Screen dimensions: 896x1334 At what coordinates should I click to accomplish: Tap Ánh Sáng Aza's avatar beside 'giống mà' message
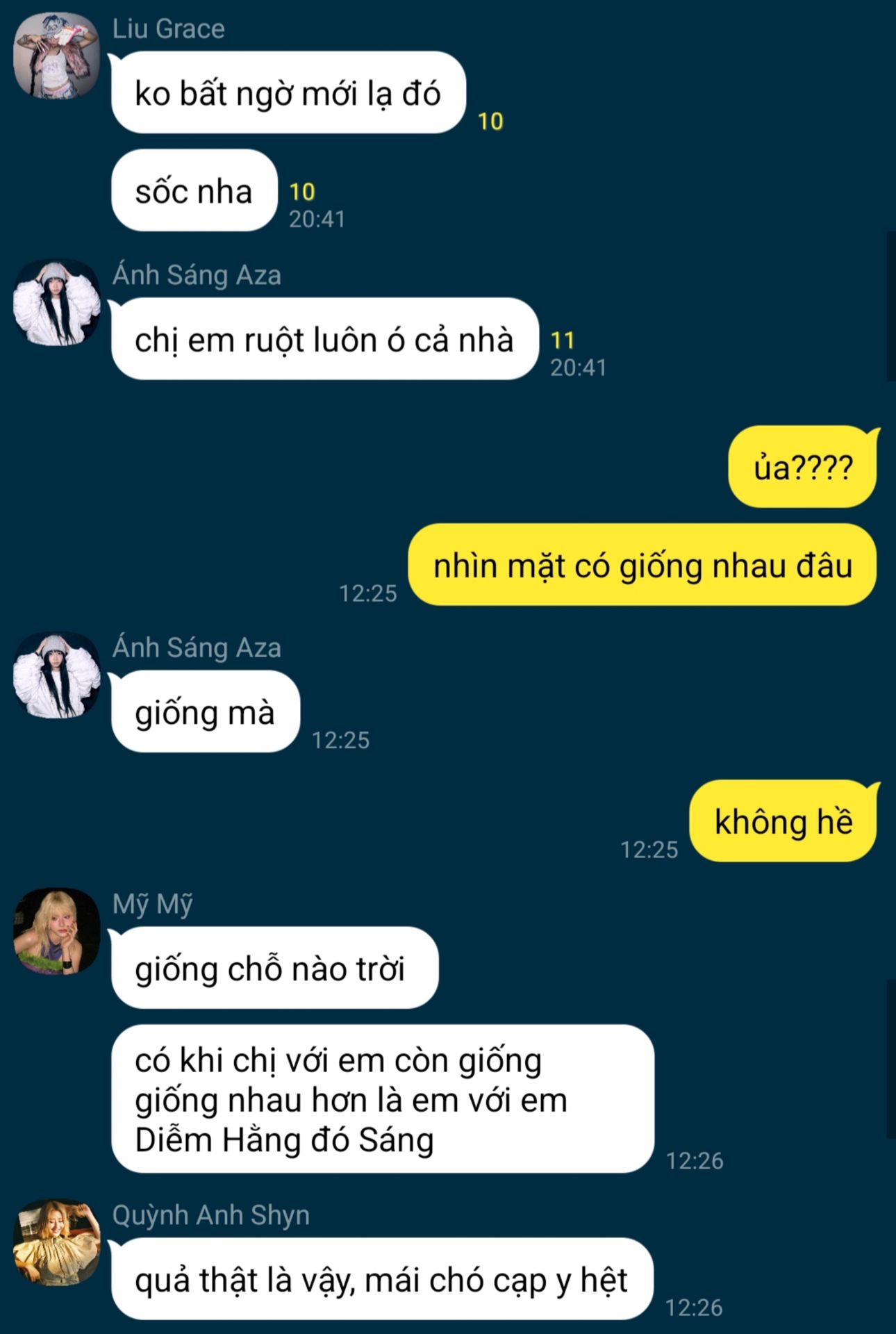[x=57, y=675]
